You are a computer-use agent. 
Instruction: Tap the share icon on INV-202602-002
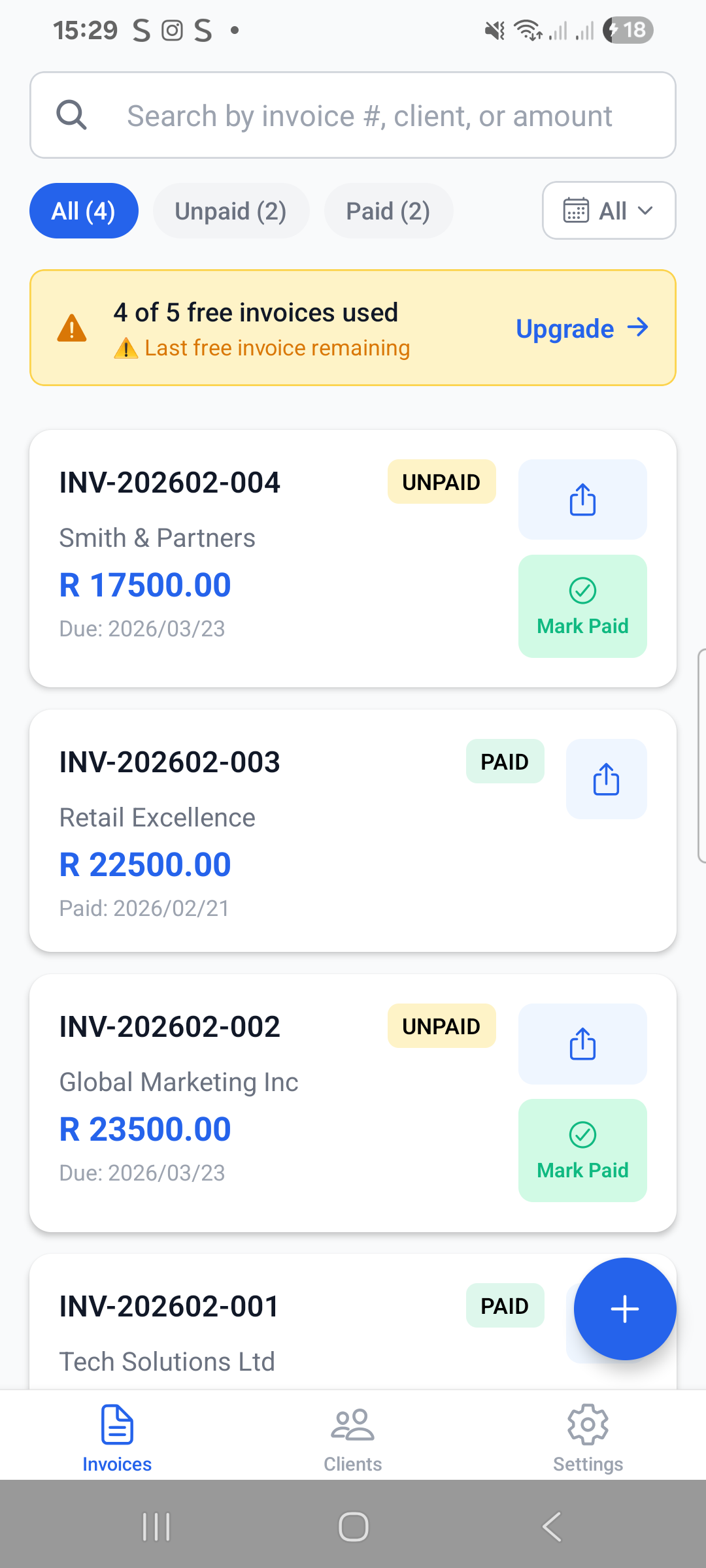pyautogui.click(x=582, y=1044)
